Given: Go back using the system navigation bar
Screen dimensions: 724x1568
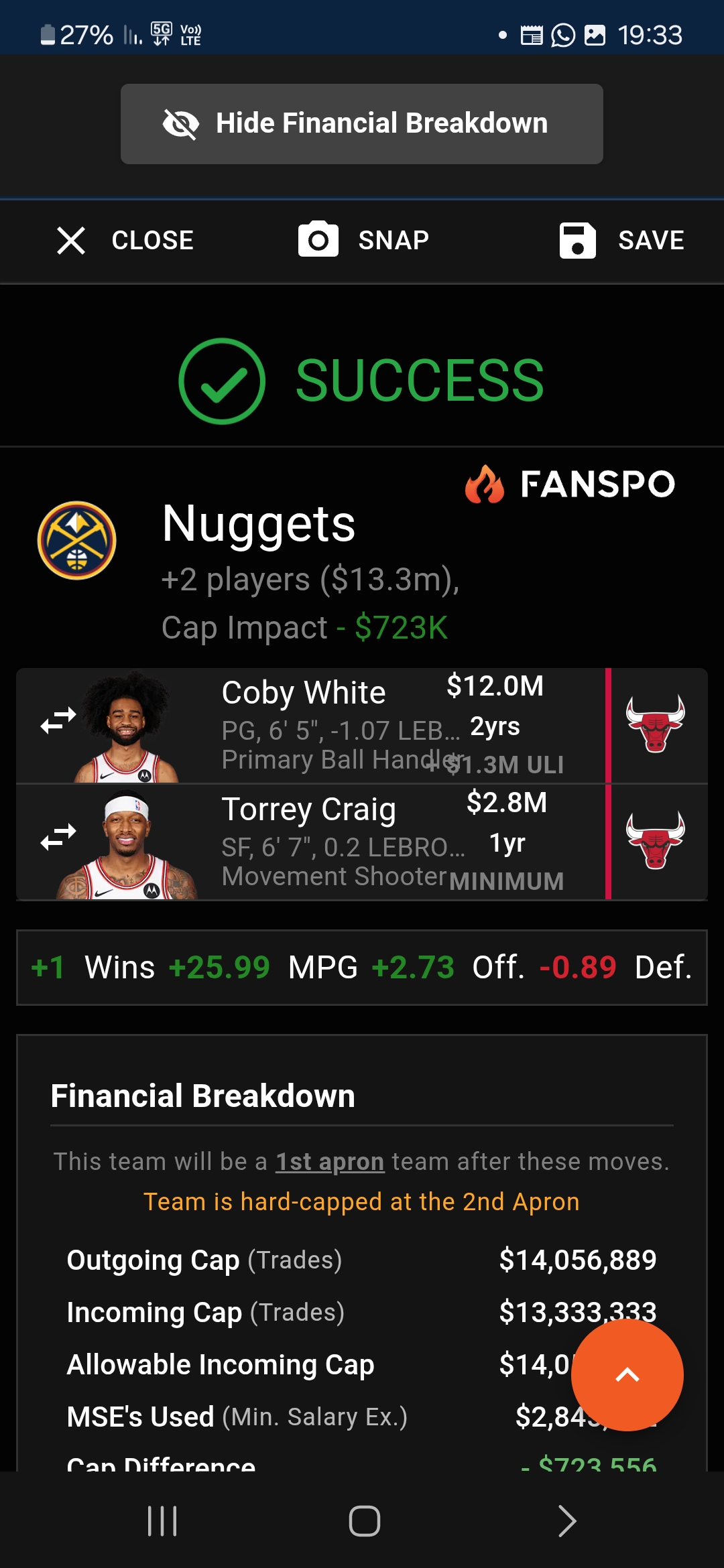Looking at the screenshot, I should (x=566, y=1521).
